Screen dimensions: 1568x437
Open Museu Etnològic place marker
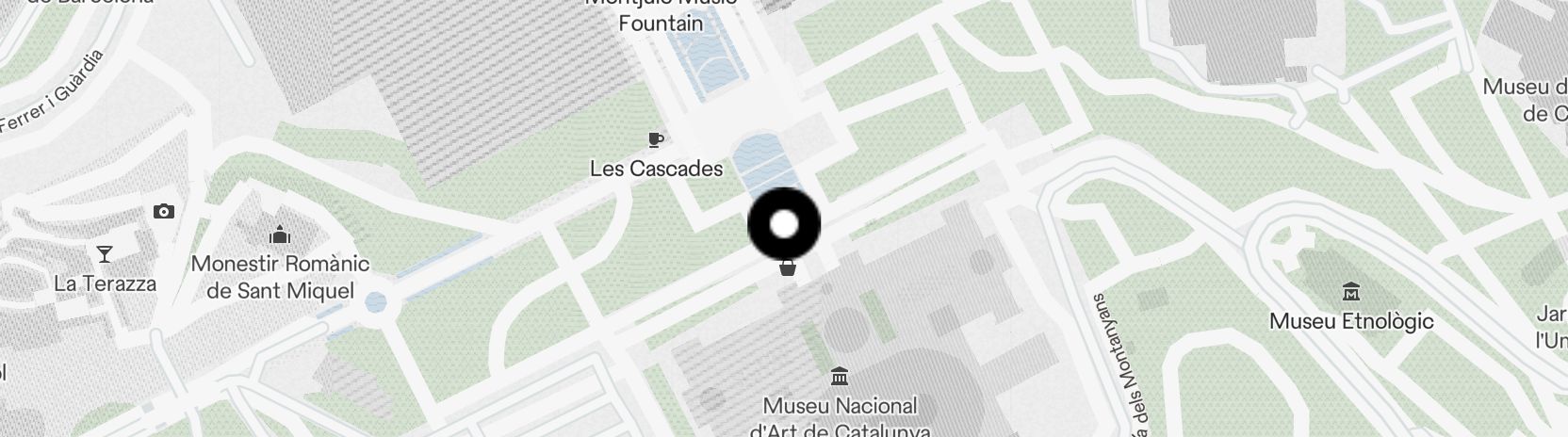[x=1351, y=292]
